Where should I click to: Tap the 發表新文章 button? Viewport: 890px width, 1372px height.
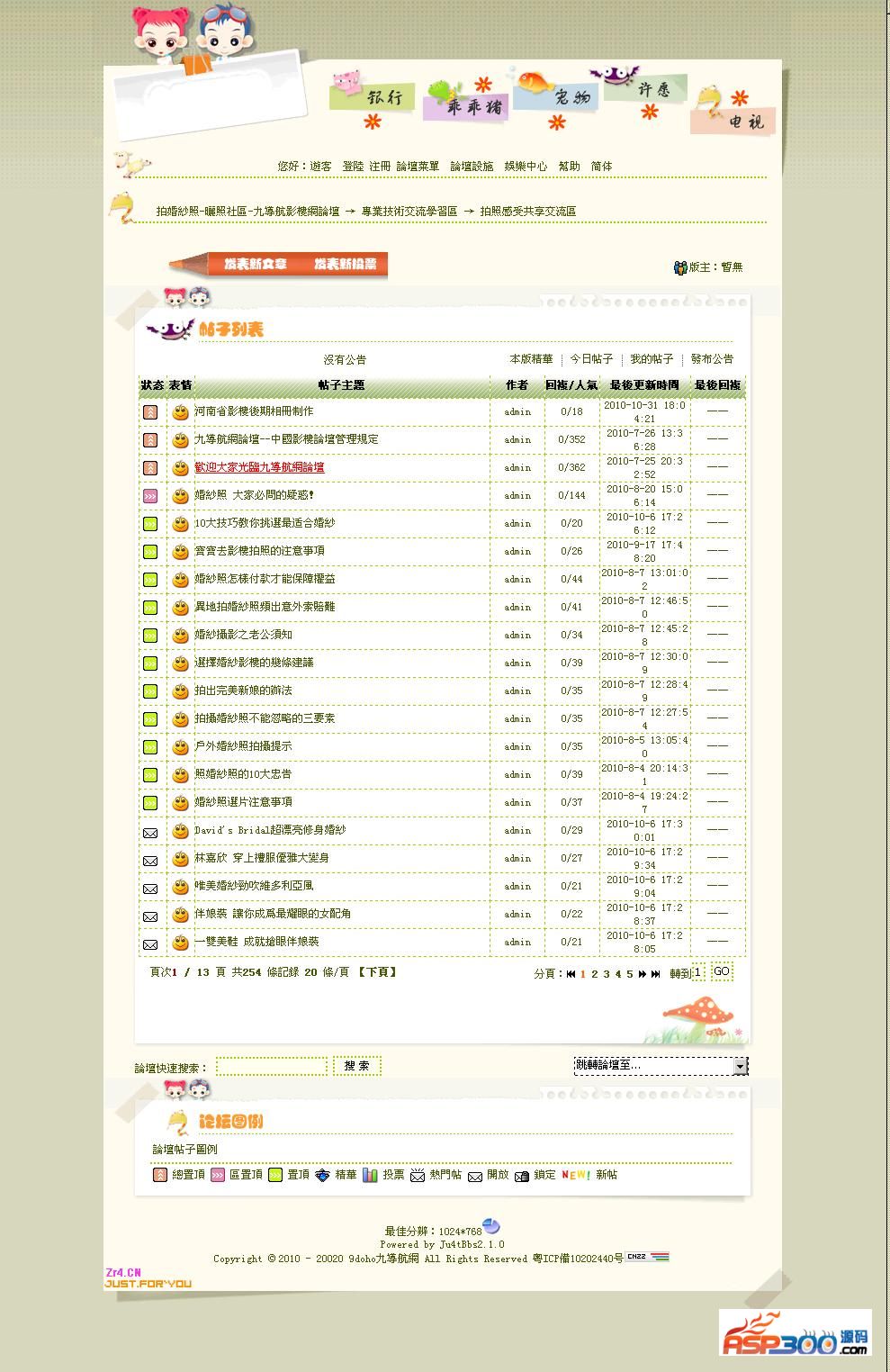256,264
